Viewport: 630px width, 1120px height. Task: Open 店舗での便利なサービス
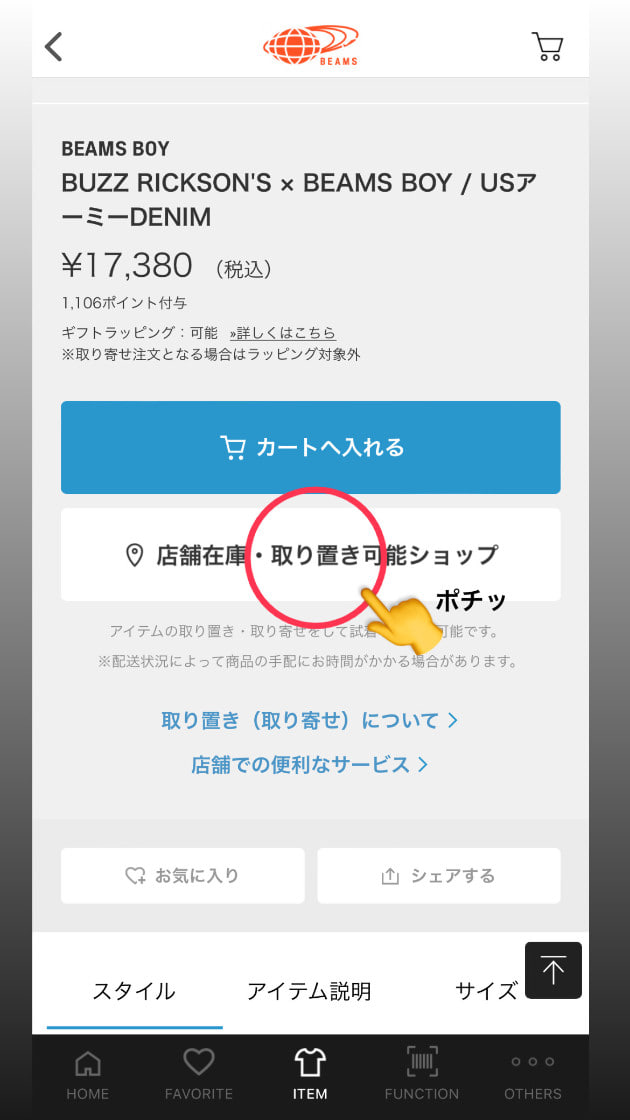click(x=310, y=765)
